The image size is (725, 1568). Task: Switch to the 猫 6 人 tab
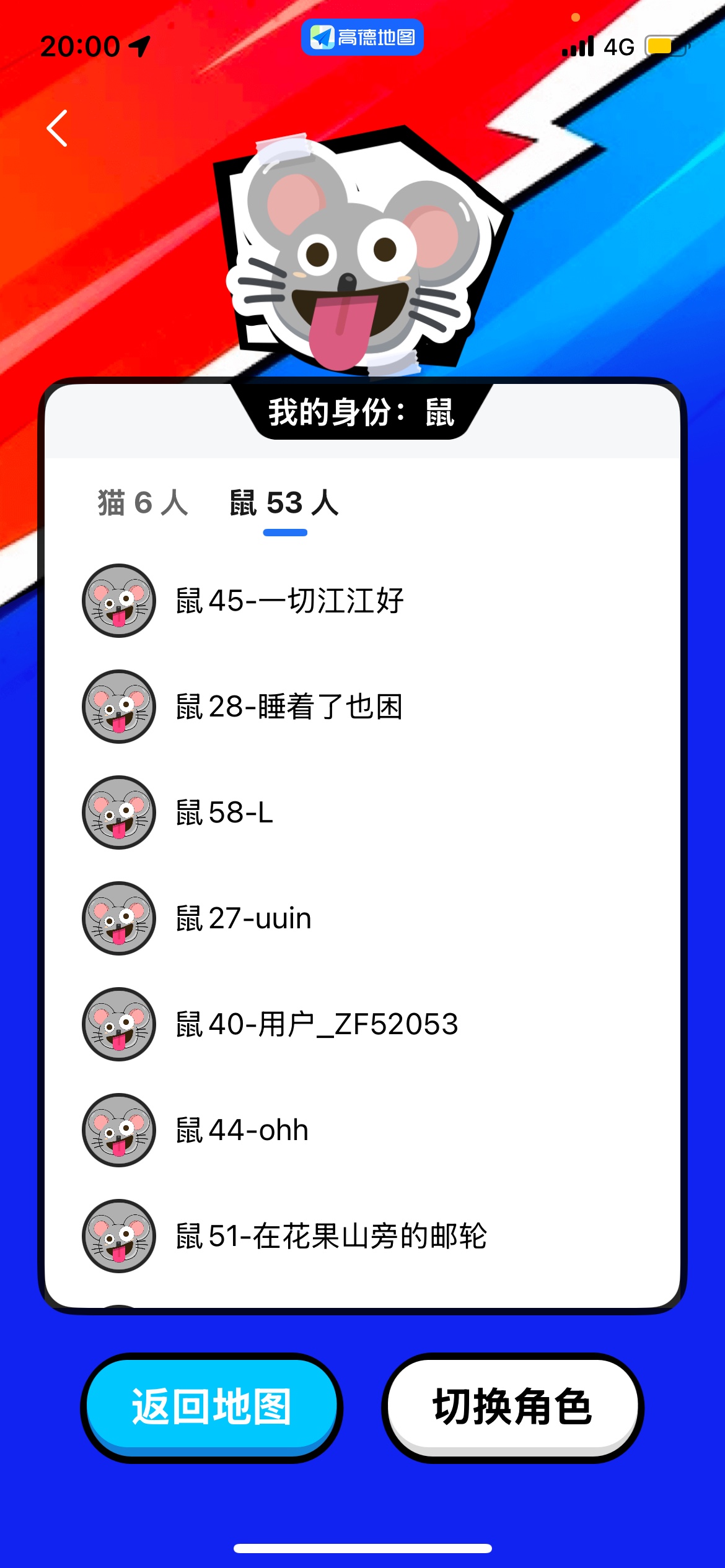[143, 503]
